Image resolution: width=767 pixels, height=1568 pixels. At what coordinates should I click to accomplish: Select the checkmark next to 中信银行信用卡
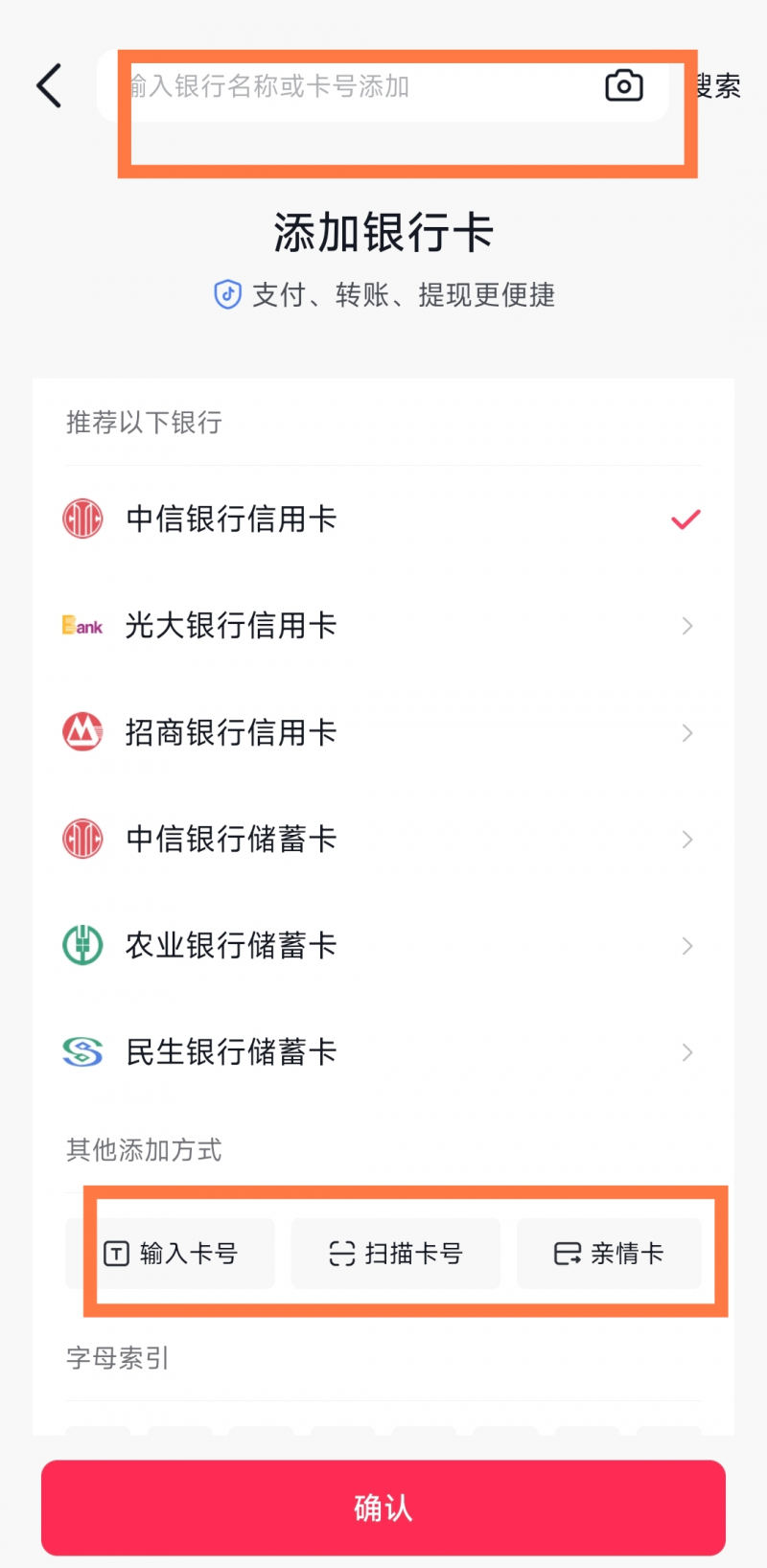[x=685, y=519]
